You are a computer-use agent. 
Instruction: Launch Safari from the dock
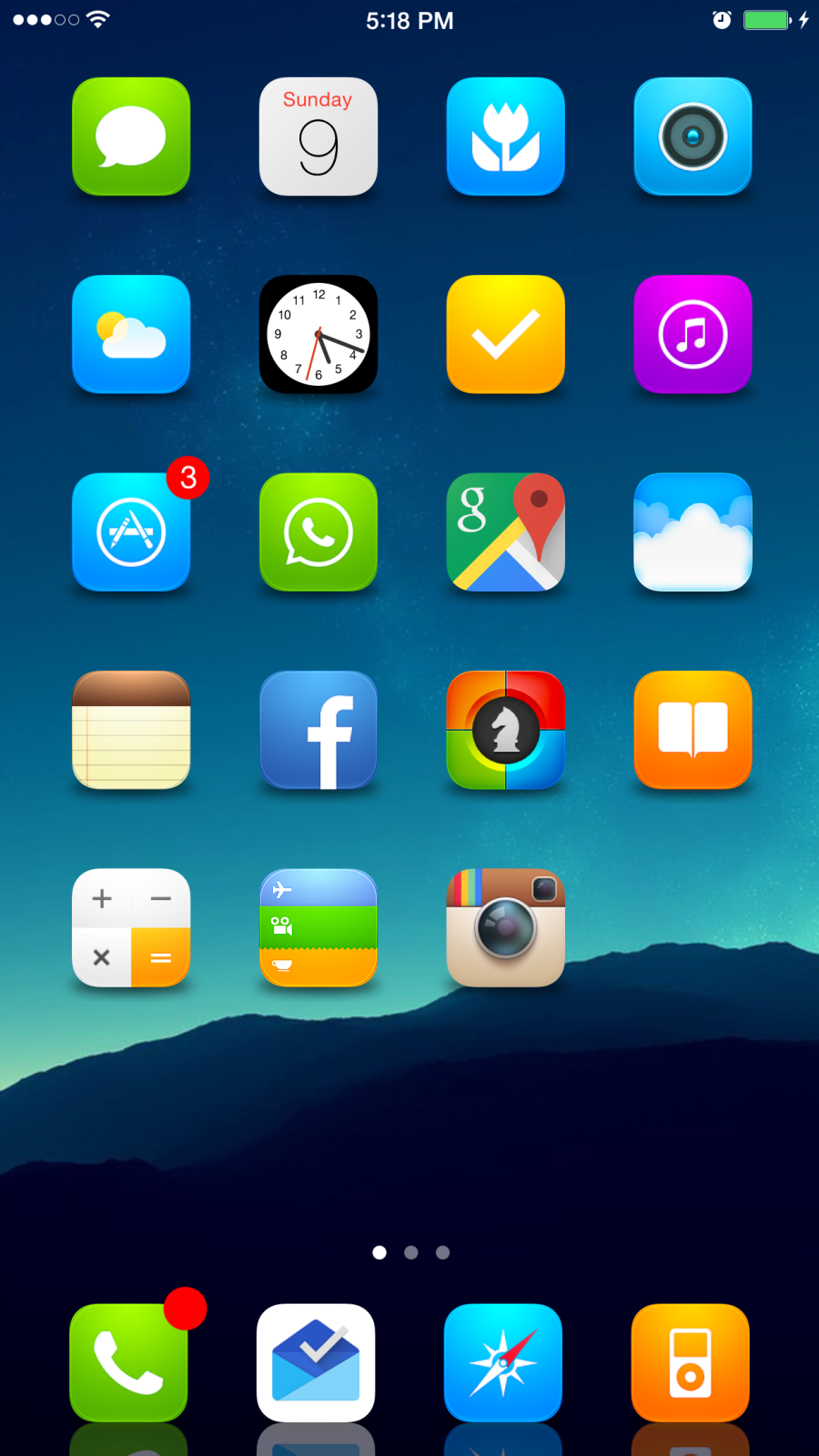(x=502, y=1362)
